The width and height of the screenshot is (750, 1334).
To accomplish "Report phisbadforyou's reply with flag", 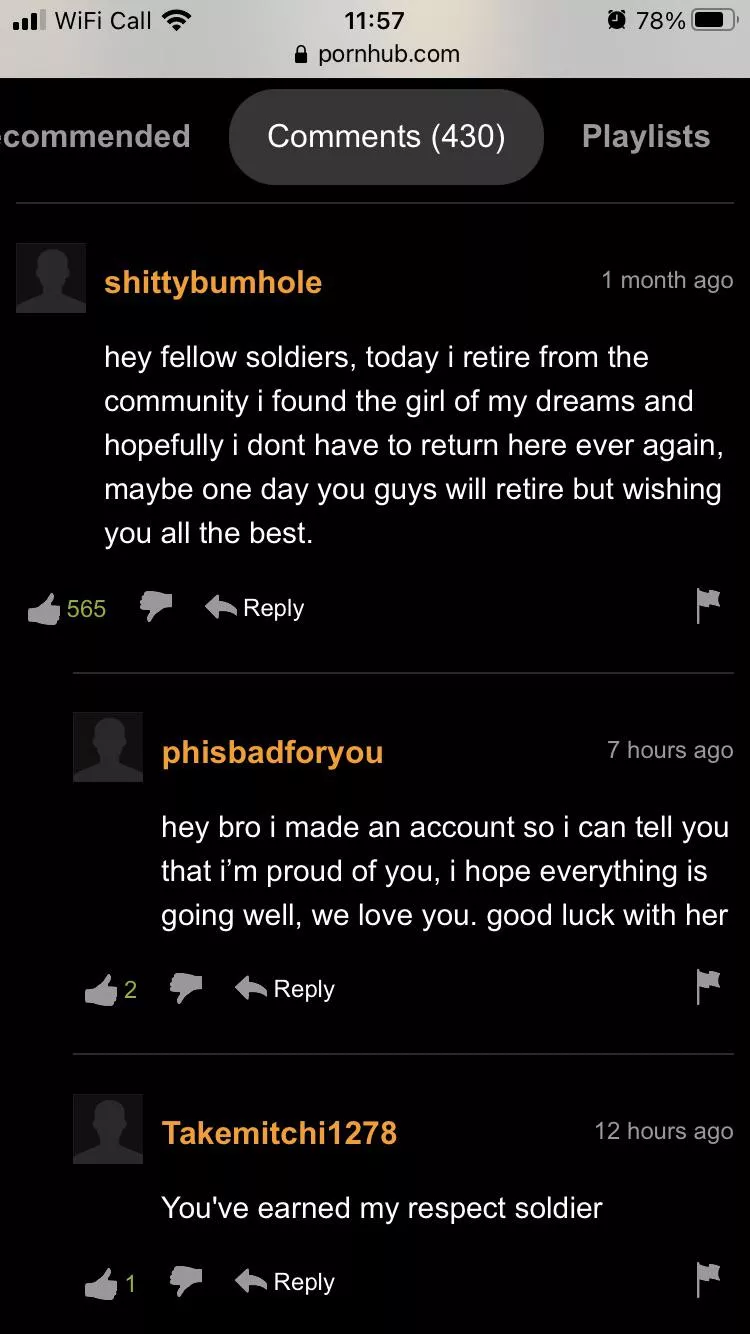I will tap(708, 987).
